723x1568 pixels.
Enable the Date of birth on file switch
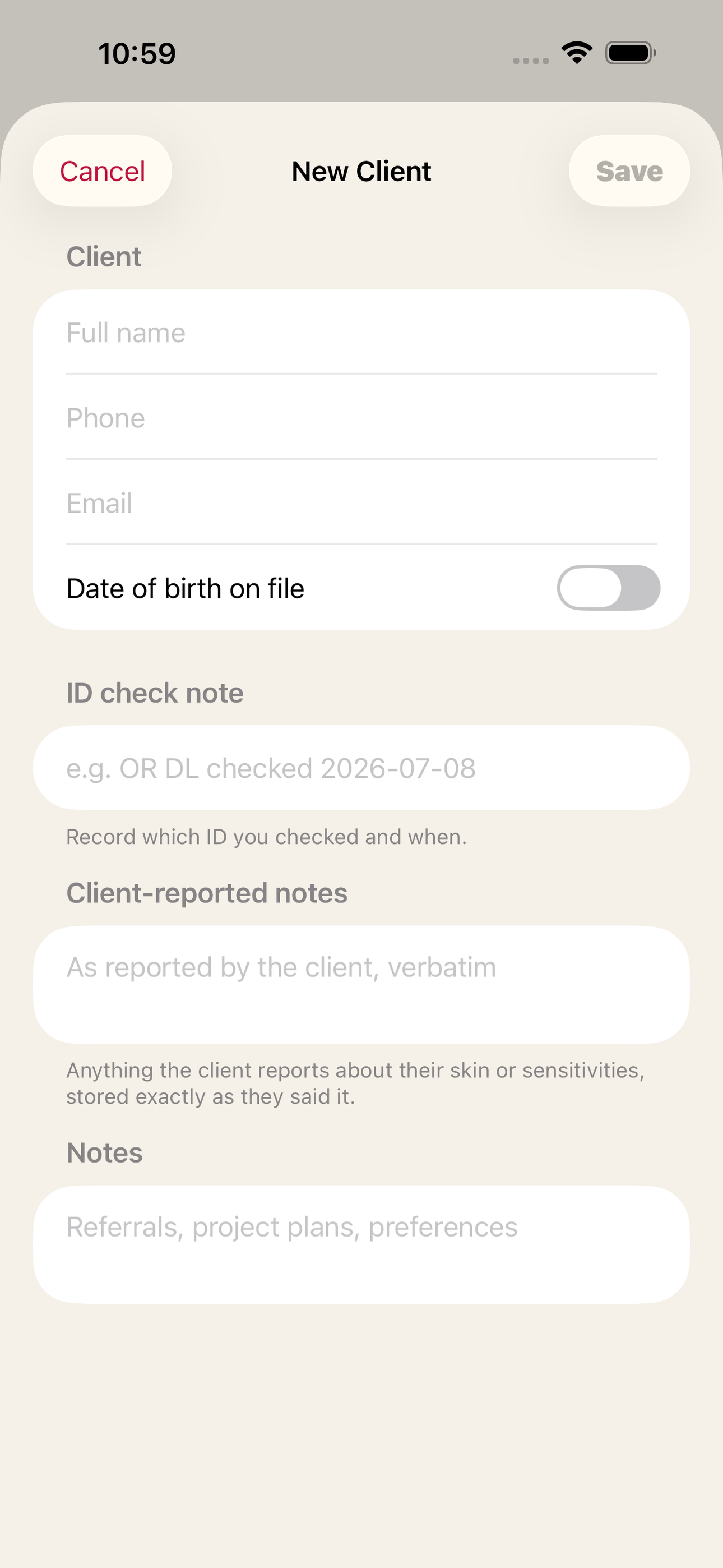click(x=608, y=588)
